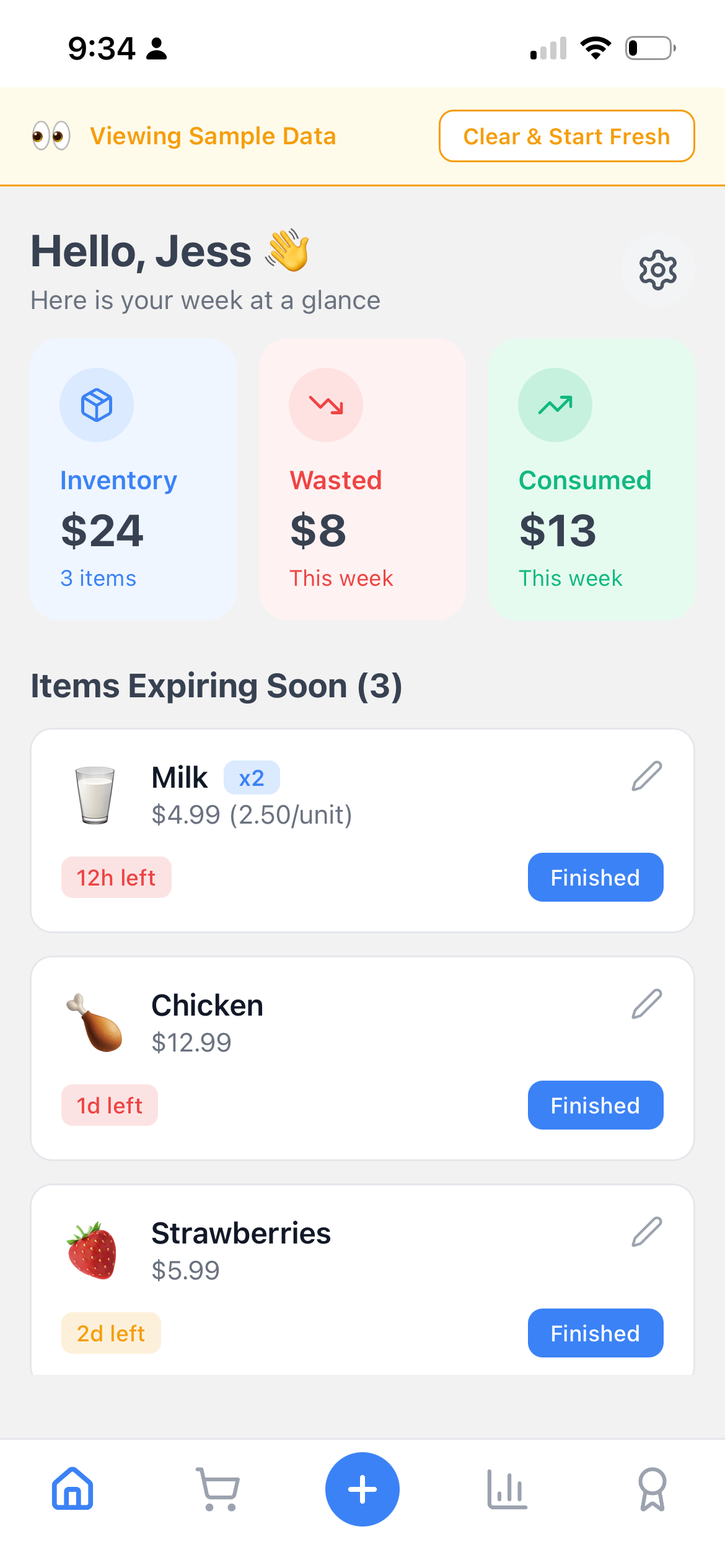Open the Consumed summary card

pyautogui.click(x=591, y=479)
